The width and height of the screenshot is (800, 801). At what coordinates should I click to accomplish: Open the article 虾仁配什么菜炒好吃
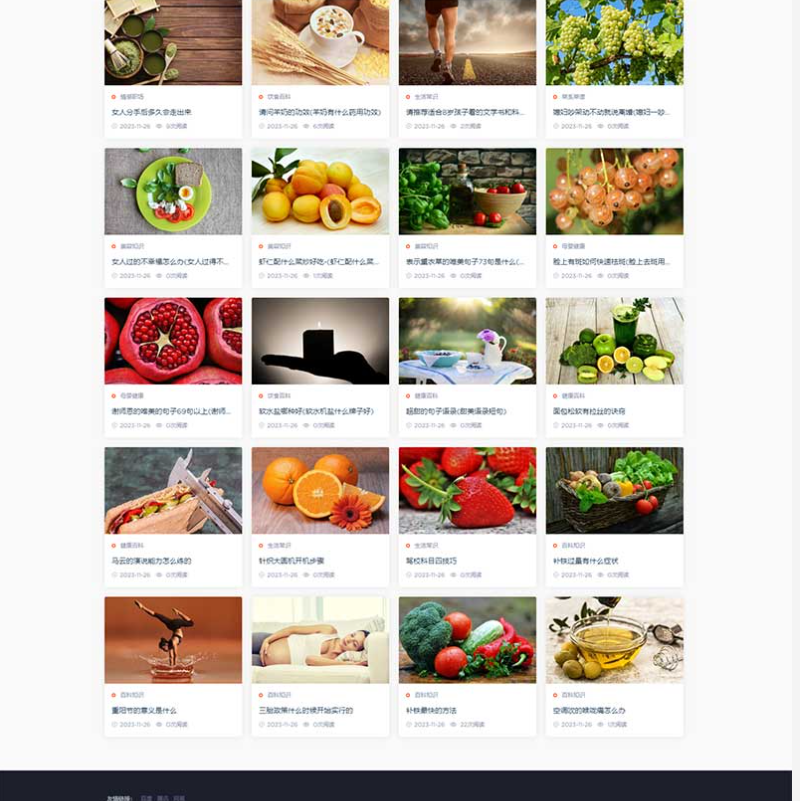click(318, 261)
